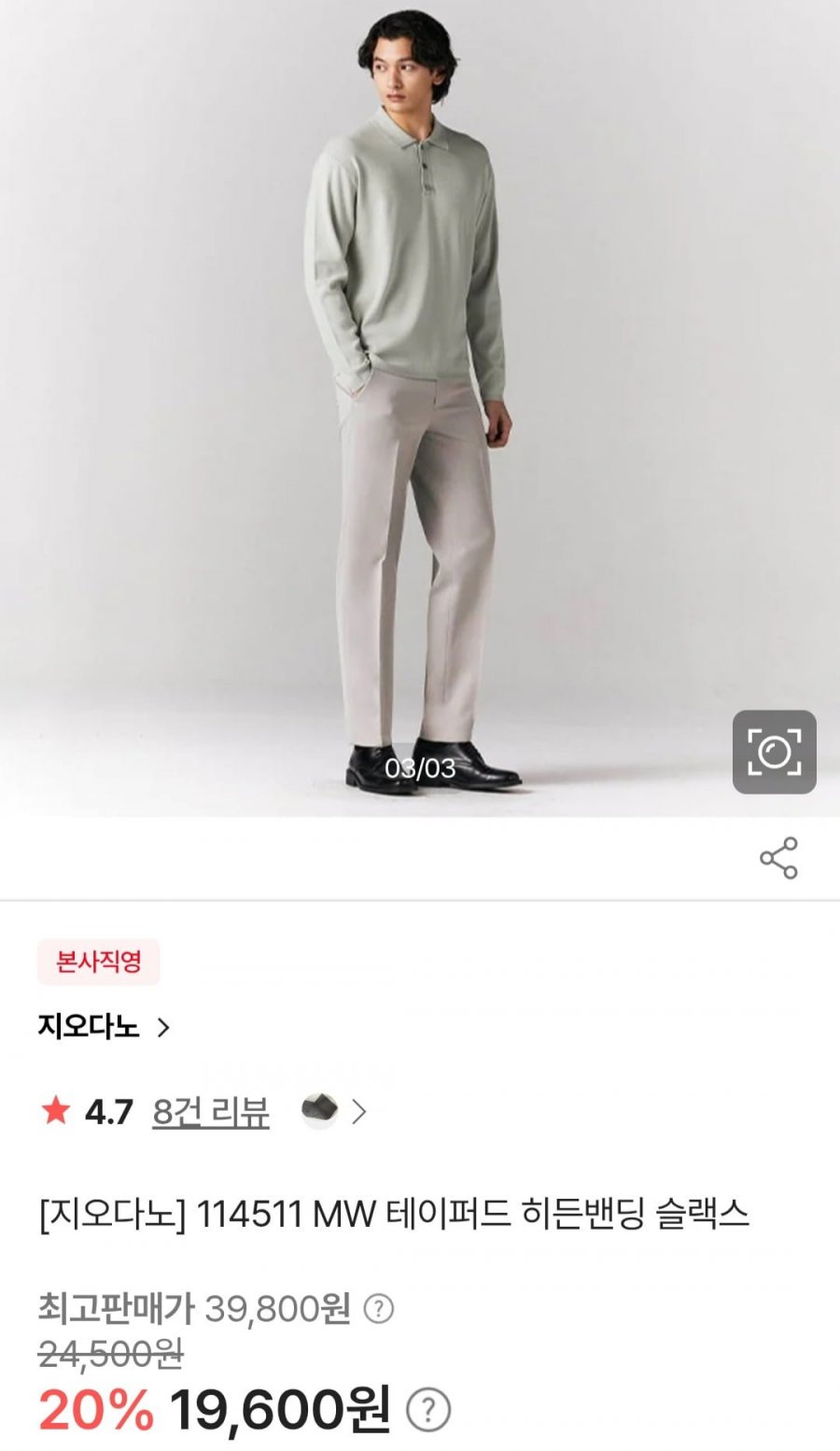Open the 지오다노 brand store
The width and height of the screenshot is (840, 1451).
(x=105, y=1027)
